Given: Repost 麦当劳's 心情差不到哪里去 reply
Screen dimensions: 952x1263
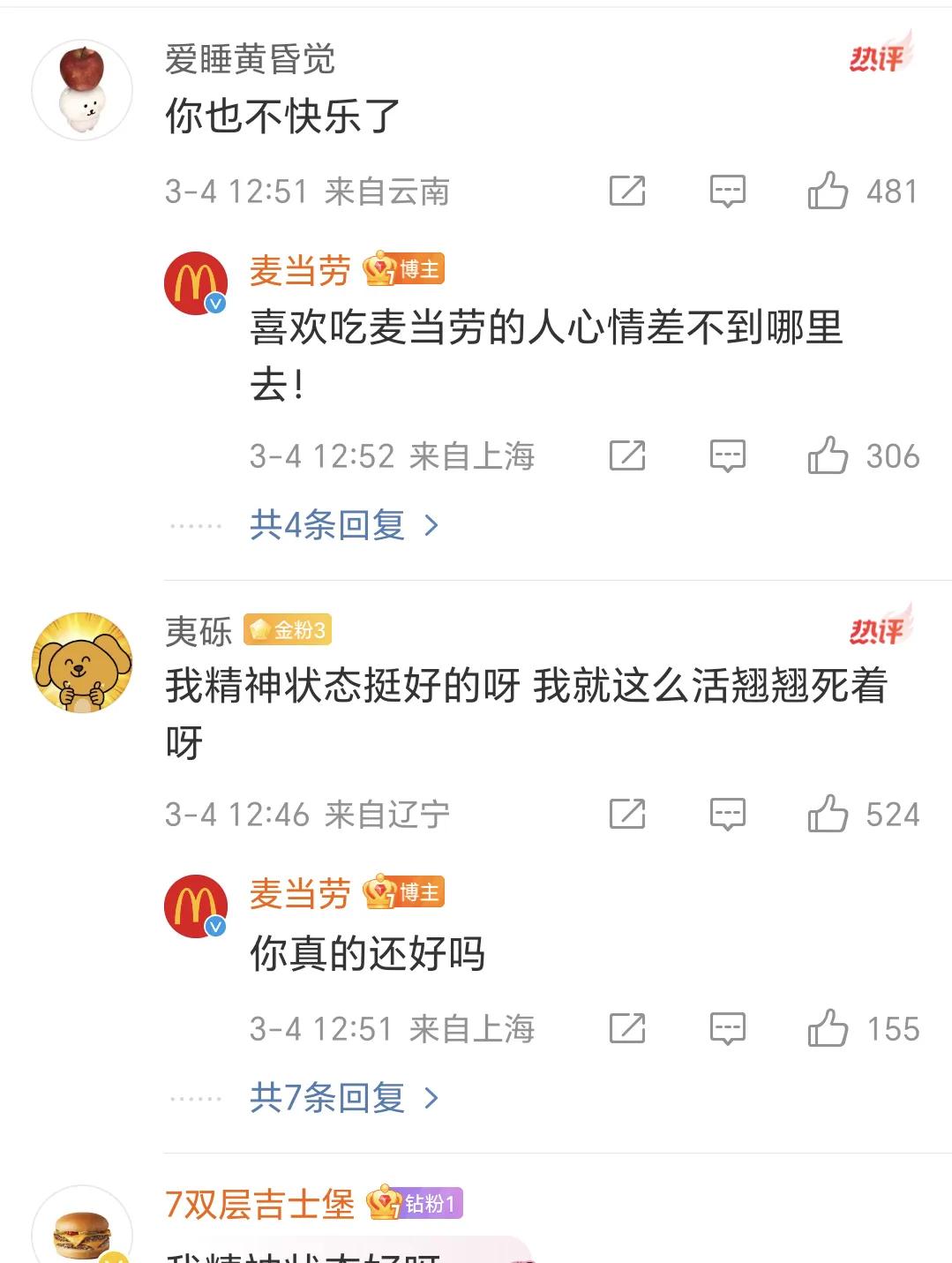Looking at the screenshot, I should coord(627,455).
